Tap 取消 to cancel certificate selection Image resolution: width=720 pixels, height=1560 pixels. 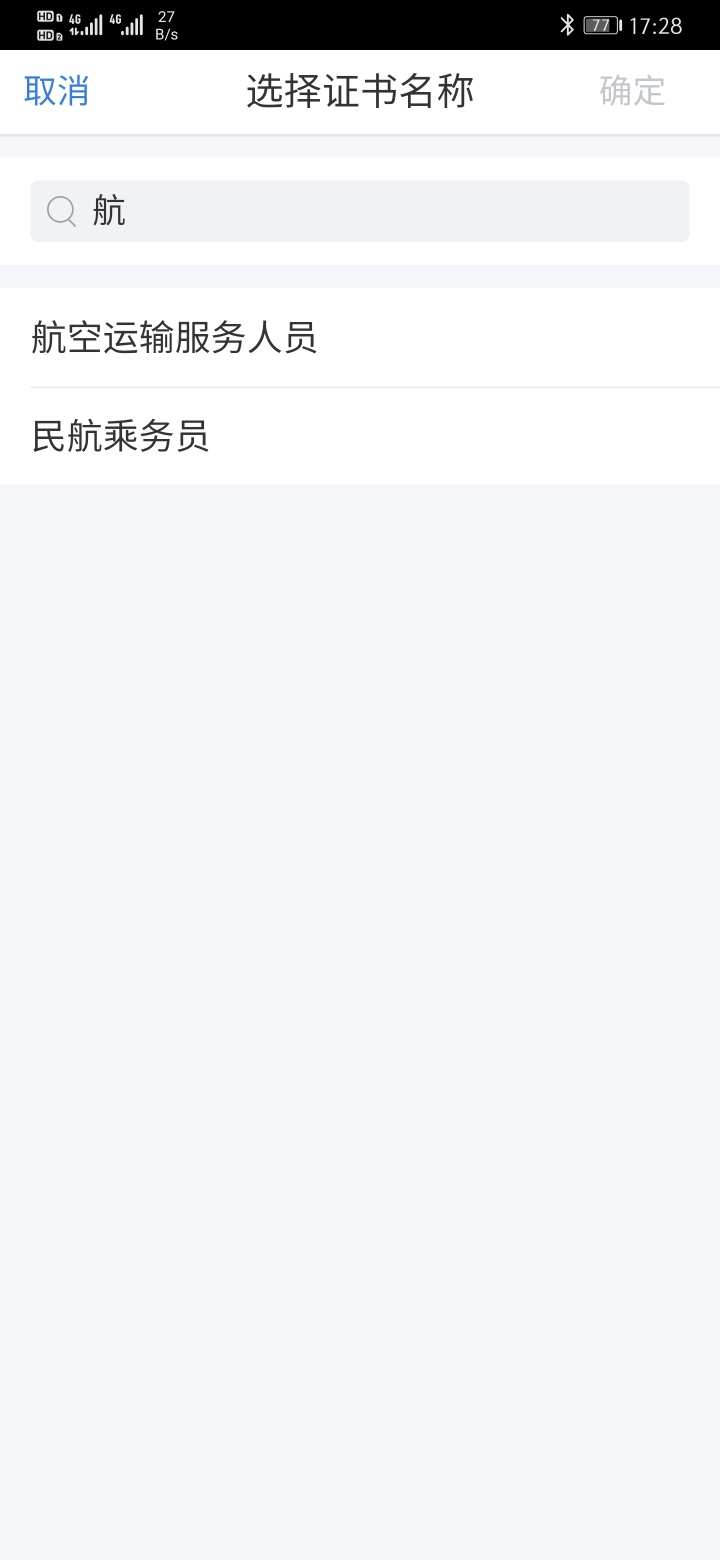[57, 91]
